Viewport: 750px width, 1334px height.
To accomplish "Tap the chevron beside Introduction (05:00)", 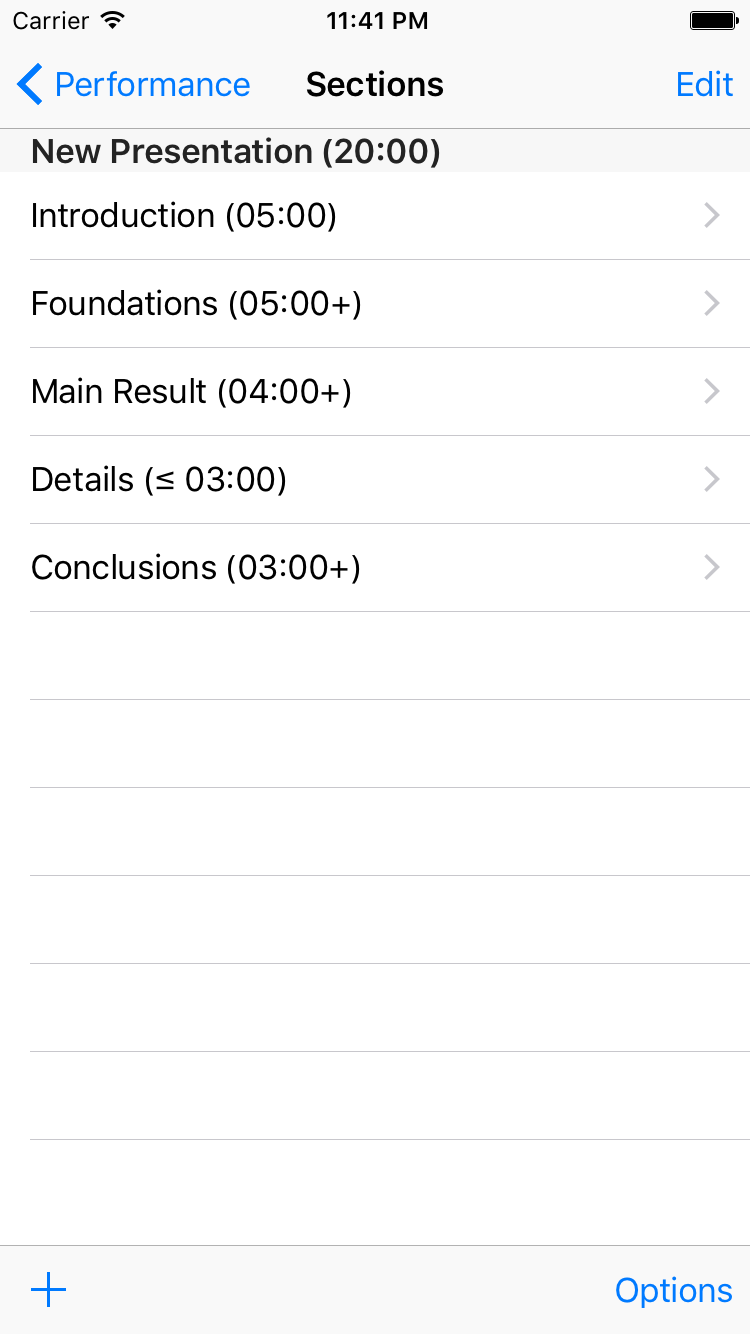I will pyautogui.click(x=711, y=215).
